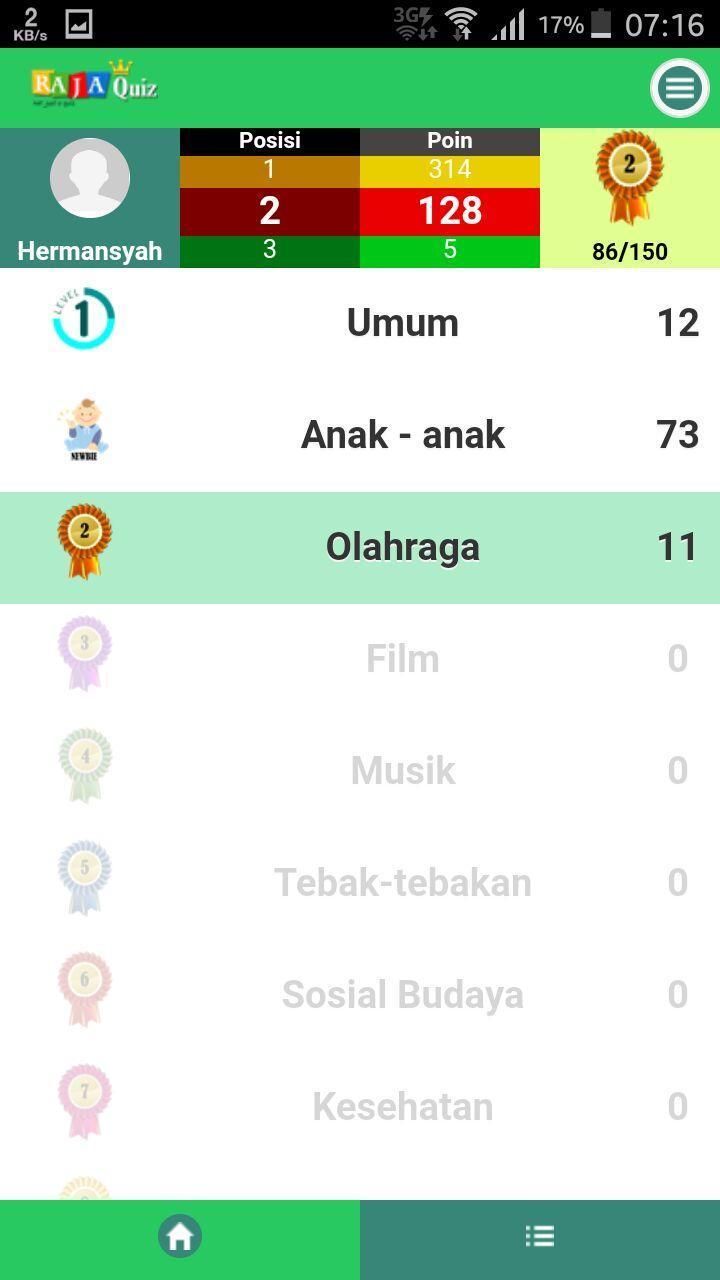Select the Newbie baby badge icon

[x=84, y=430]
